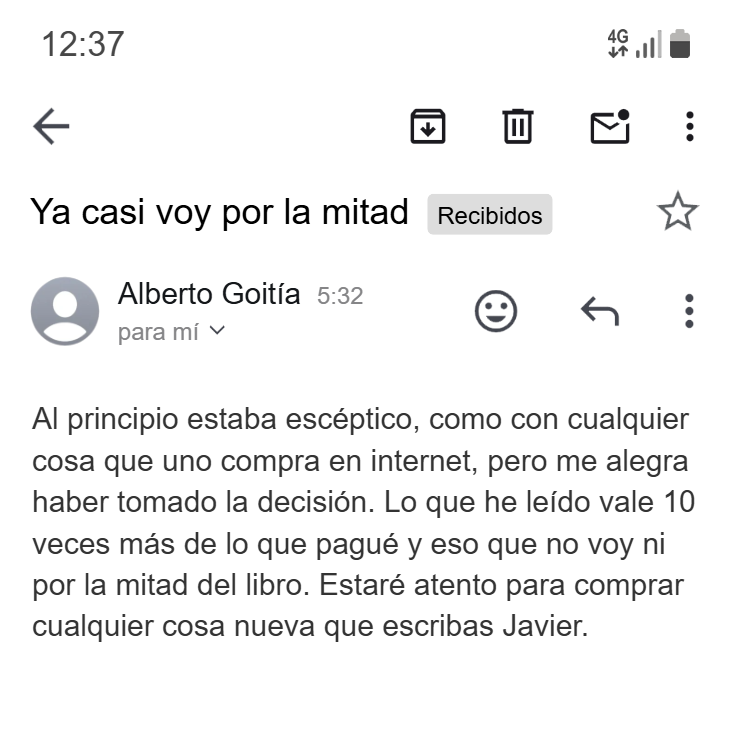Star the email Ya casi voy por la mitad
The width and height of the screenshot is (730, 730).
point(677,212)
